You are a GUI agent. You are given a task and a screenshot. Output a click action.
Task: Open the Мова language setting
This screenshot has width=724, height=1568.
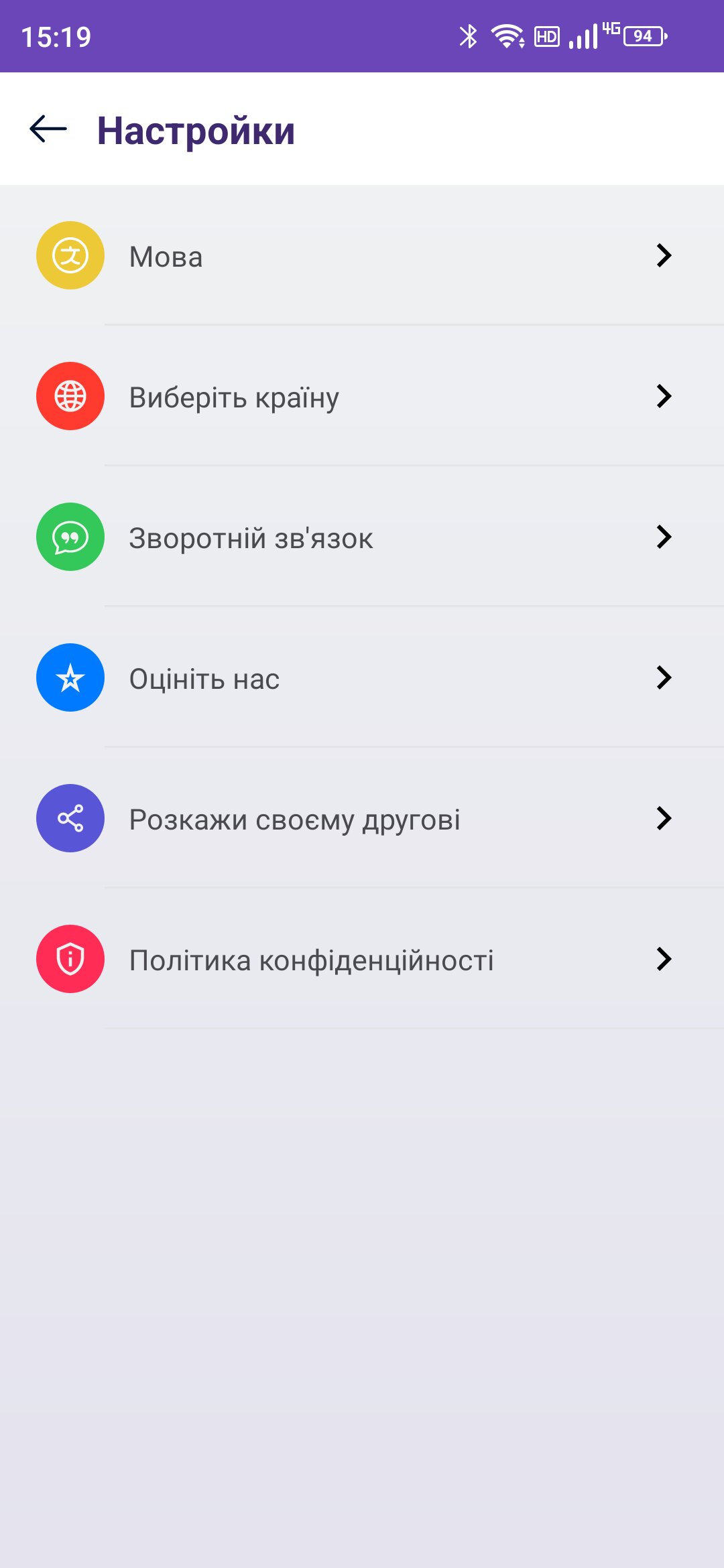coord(362,256)
